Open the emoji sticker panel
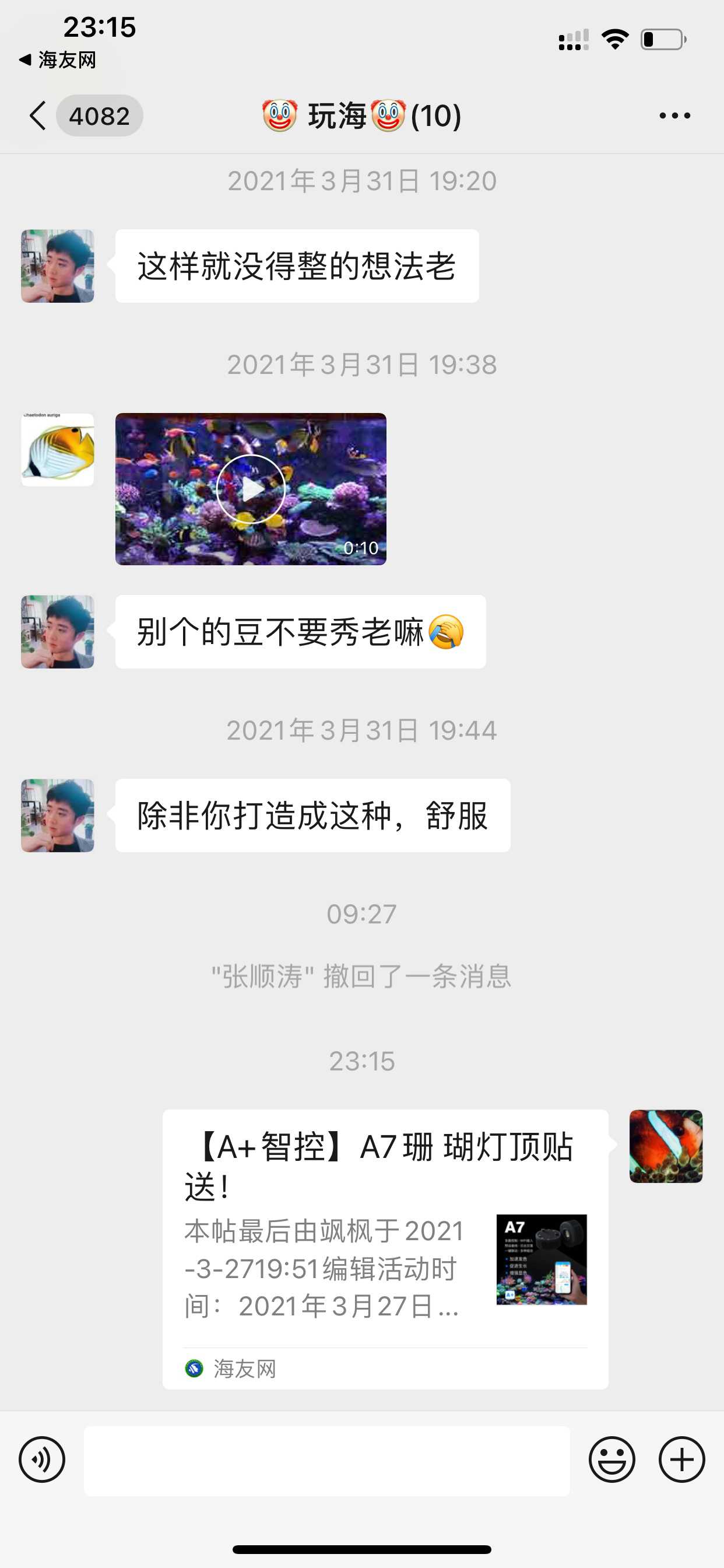 (x=611, y=1459)
